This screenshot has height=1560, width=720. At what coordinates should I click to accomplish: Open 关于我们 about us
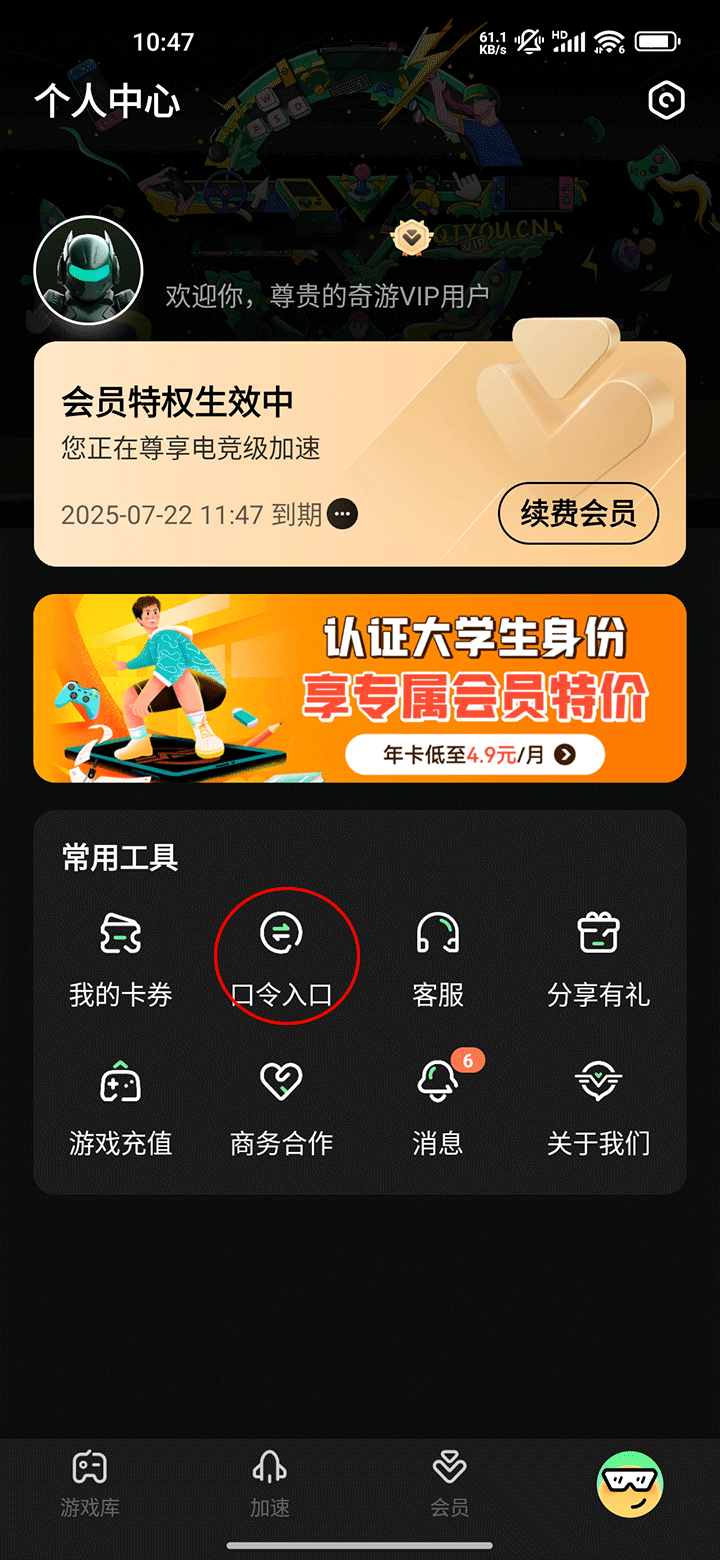point(598,1105)
